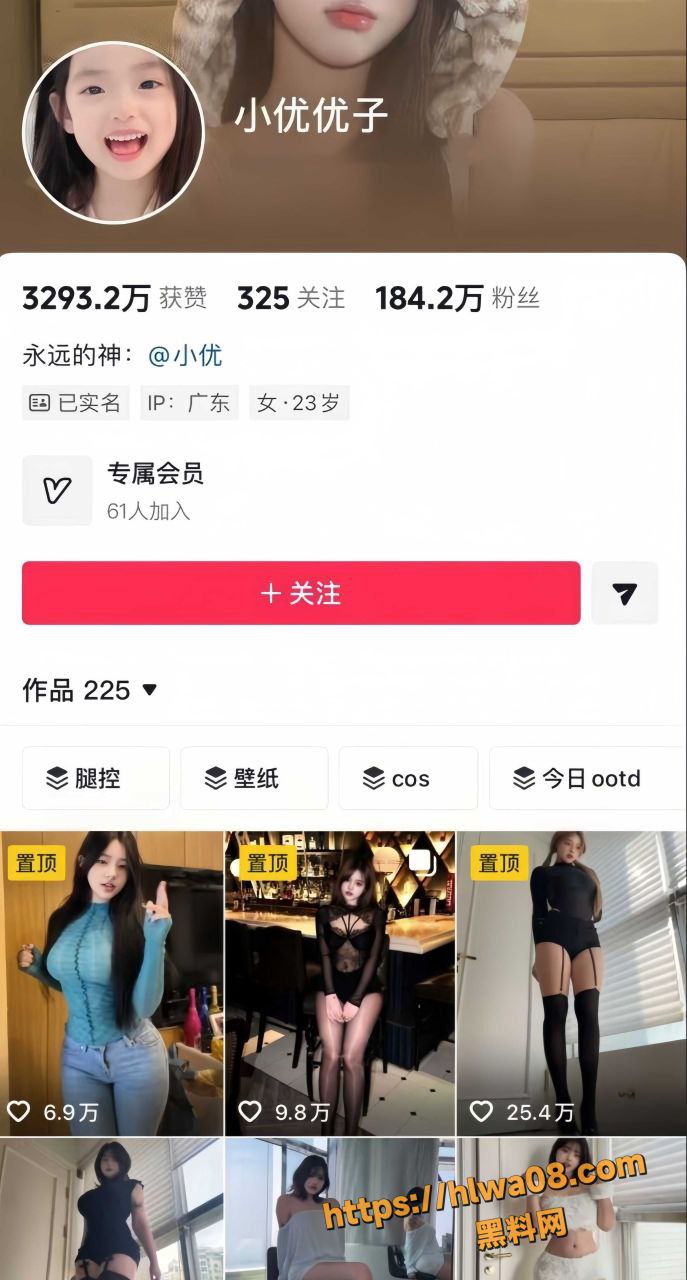Image resolution: width=687 pixels, height=1280 pixels.
Task: Open the cos collection chip
Action: [x=408, y=778]
